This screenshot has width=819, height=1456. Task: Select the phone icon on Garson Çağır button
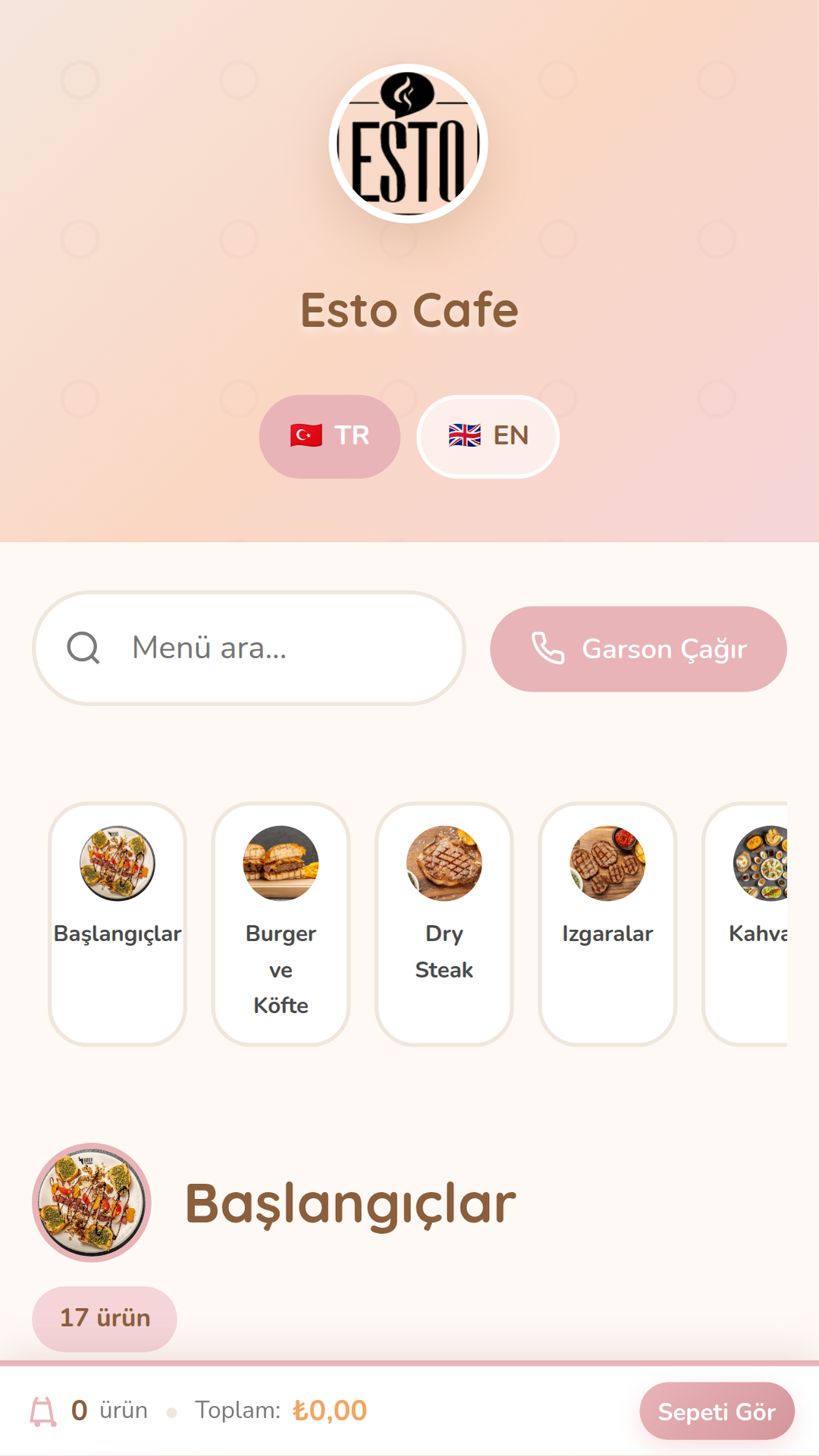(548, 649)
